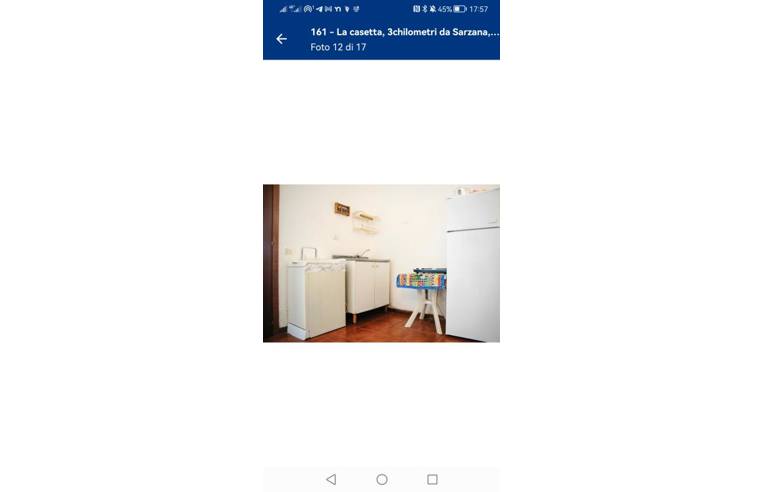Tap the system back button
Image resolution: width=764 pixels, height=492 pixels.
point(331,480)
